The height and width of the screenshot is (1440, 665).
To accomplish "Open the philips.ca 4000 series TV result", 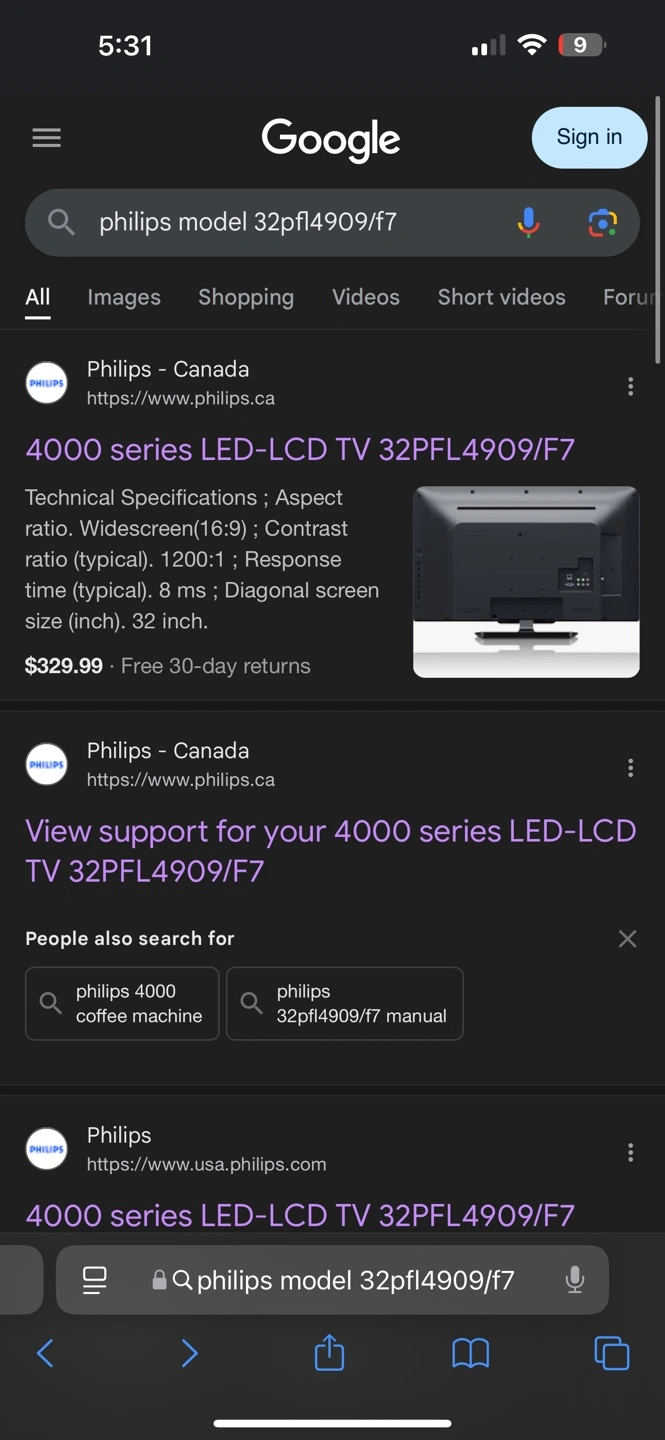I will (300, 449).
